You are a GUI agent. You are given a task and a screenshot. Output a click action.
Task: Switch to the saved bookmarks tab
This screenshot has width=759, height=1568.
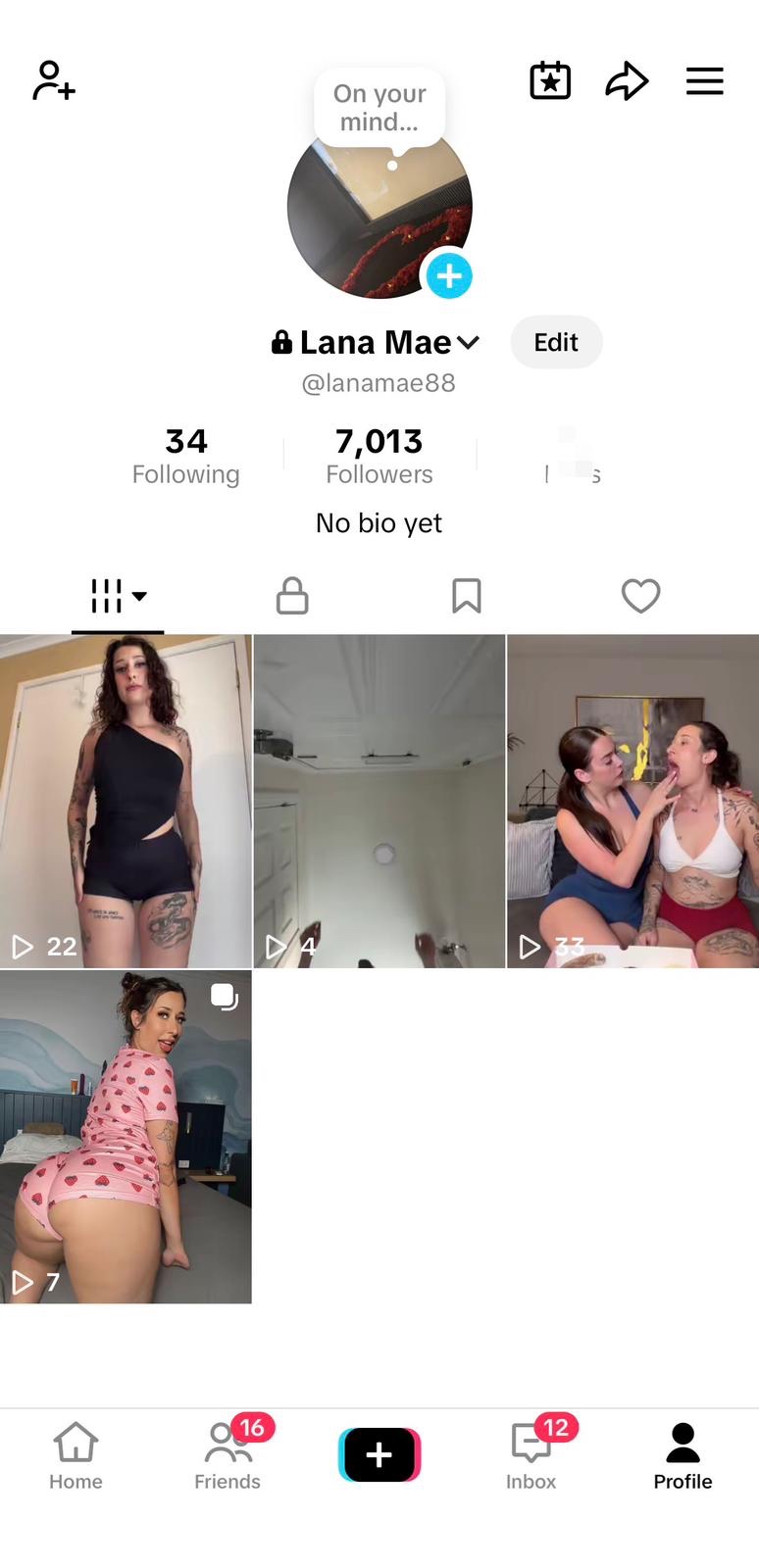(466, 596)
